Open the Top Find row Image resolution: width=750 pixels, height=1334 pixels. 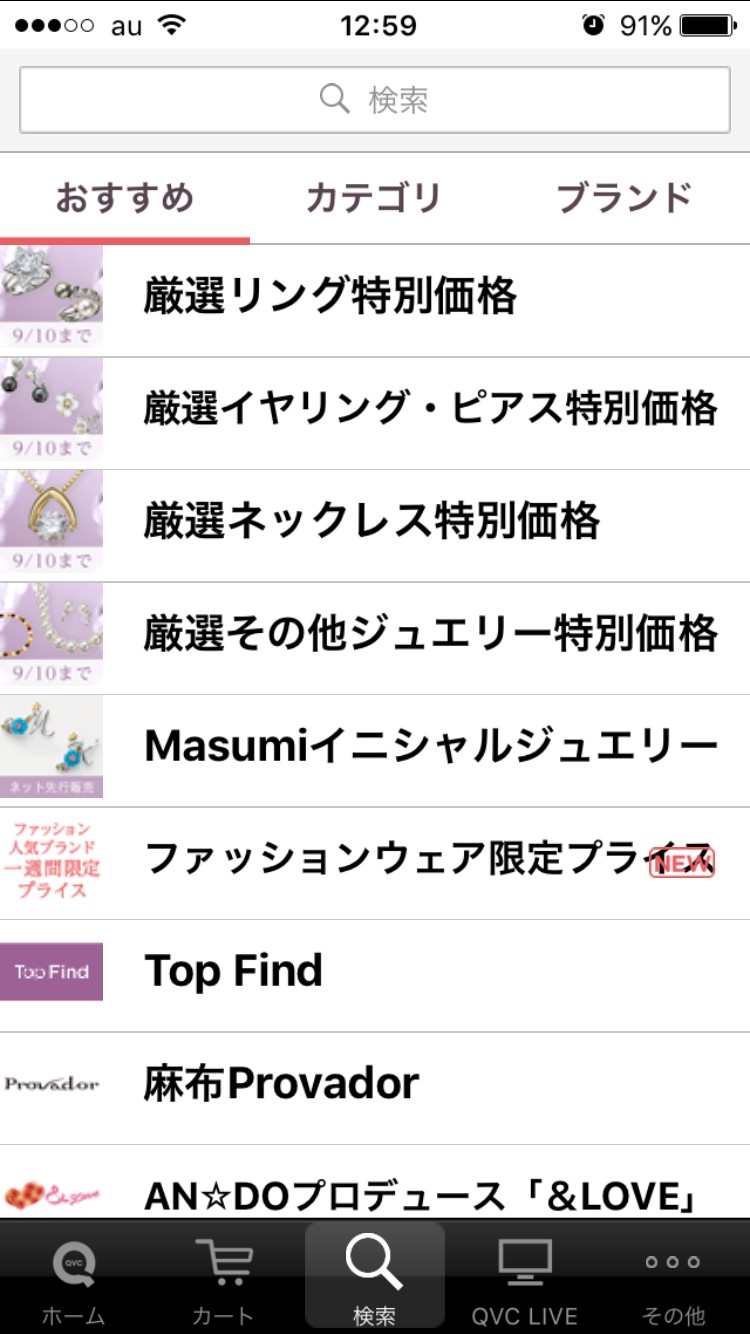pyautogui.click(x=375, y=972)
